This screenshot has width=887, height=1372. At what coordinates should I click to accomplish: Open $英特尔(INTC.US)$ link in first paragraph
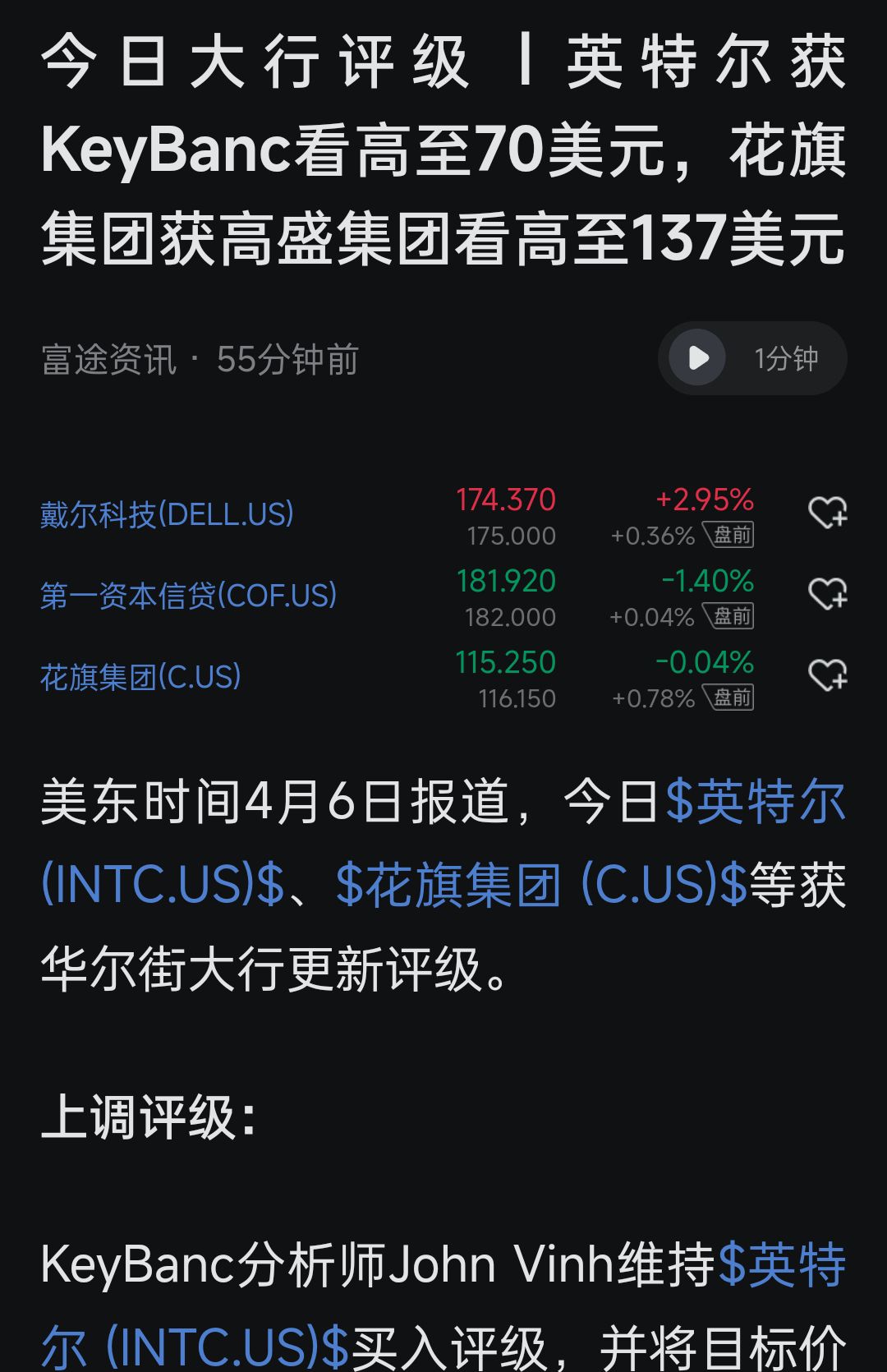[x=754, y=802]
